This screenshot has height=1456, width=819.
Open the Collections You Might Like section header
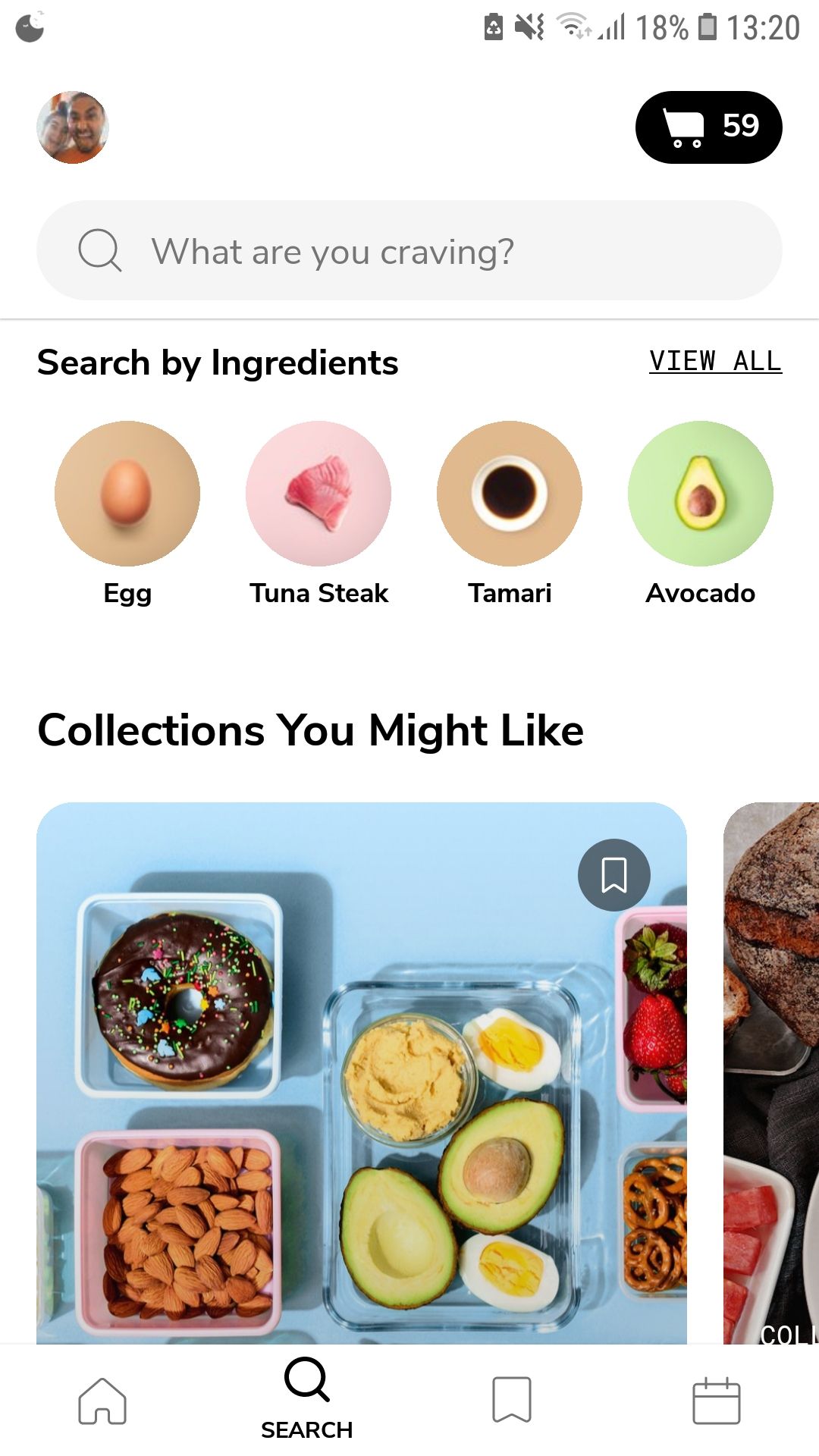coord(310,730)
